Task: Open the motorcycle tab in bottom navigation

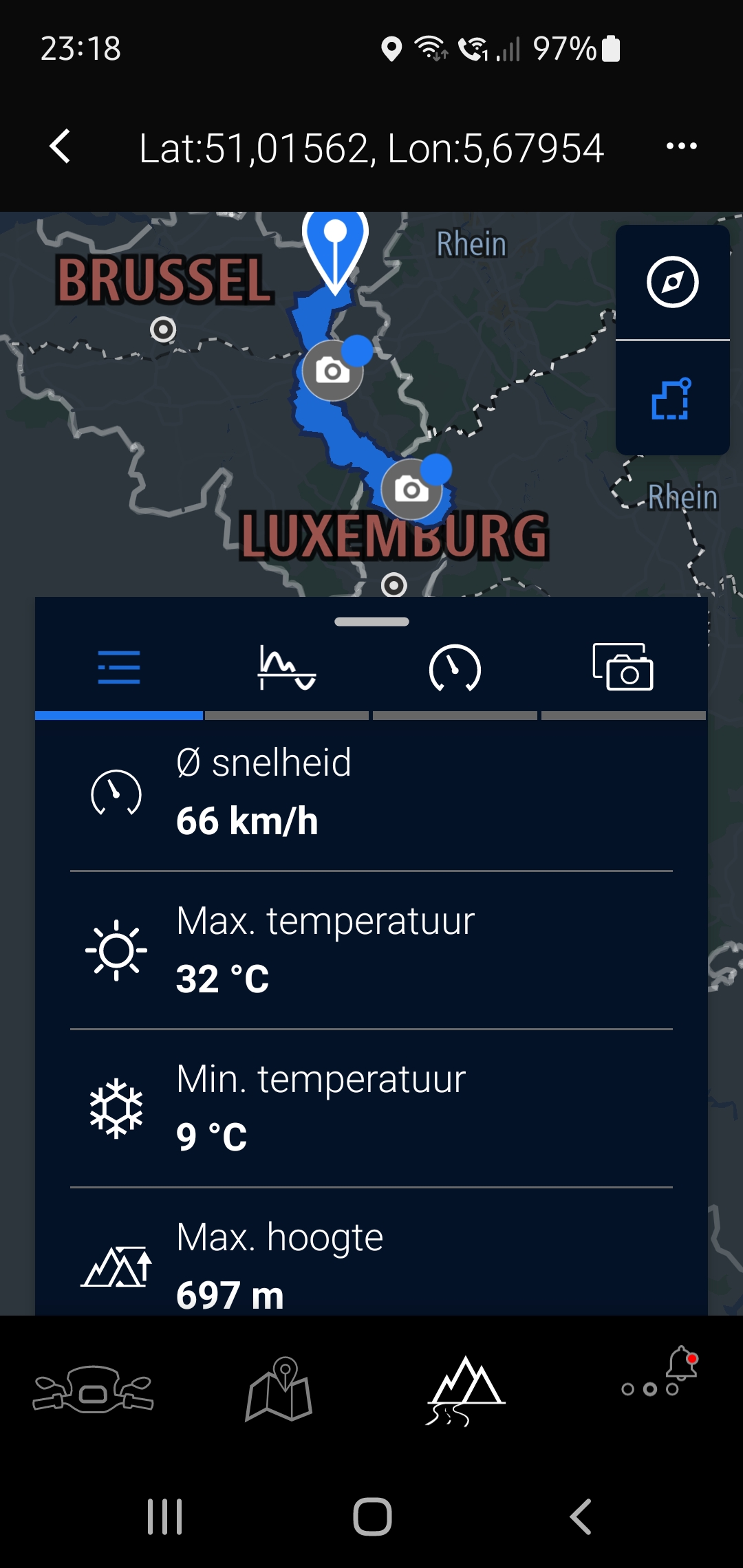Action: tap(93, 1389)
